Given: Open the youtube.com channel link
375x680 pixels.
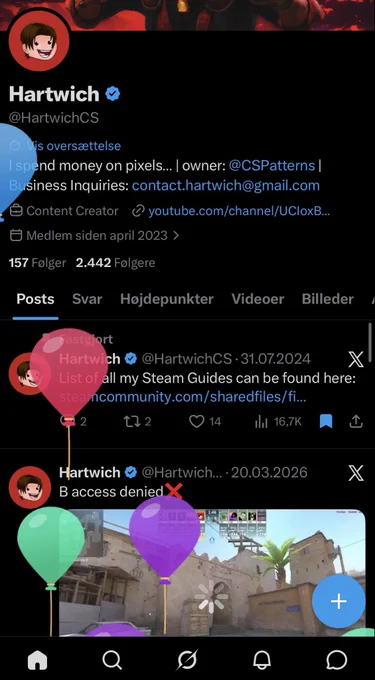Looking at the screenshot, I should (239, 211).
